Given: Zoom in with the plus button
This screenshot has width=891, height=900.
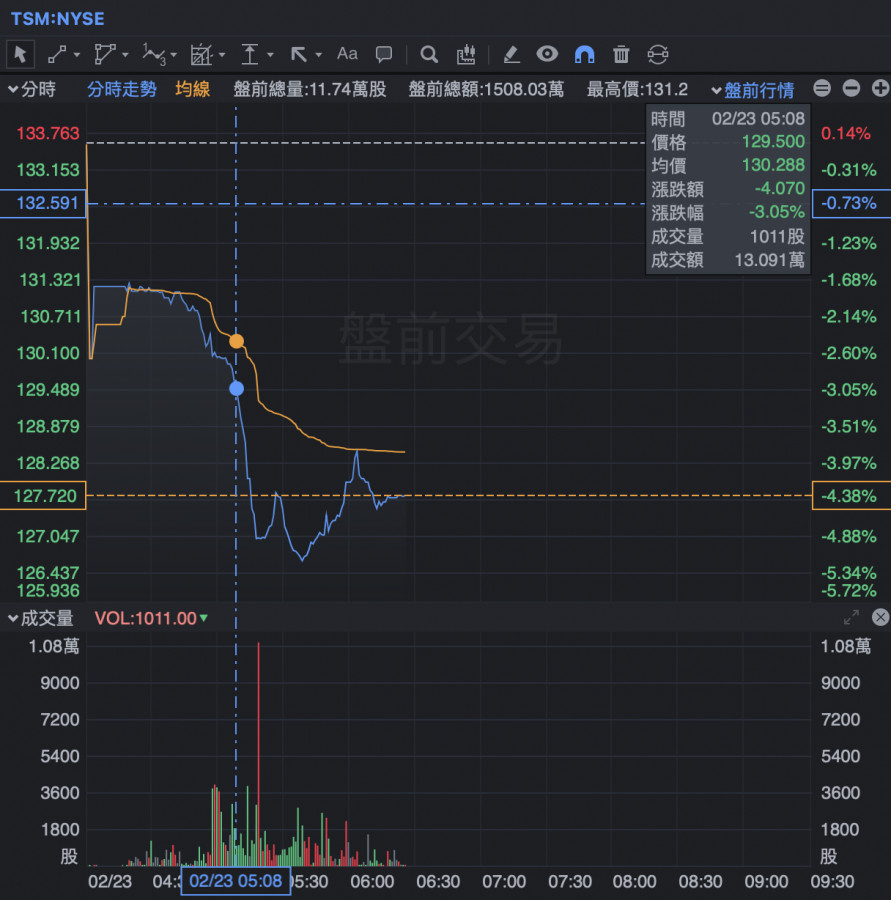Looking at the screenshot, I should click(x=880, y=89).
